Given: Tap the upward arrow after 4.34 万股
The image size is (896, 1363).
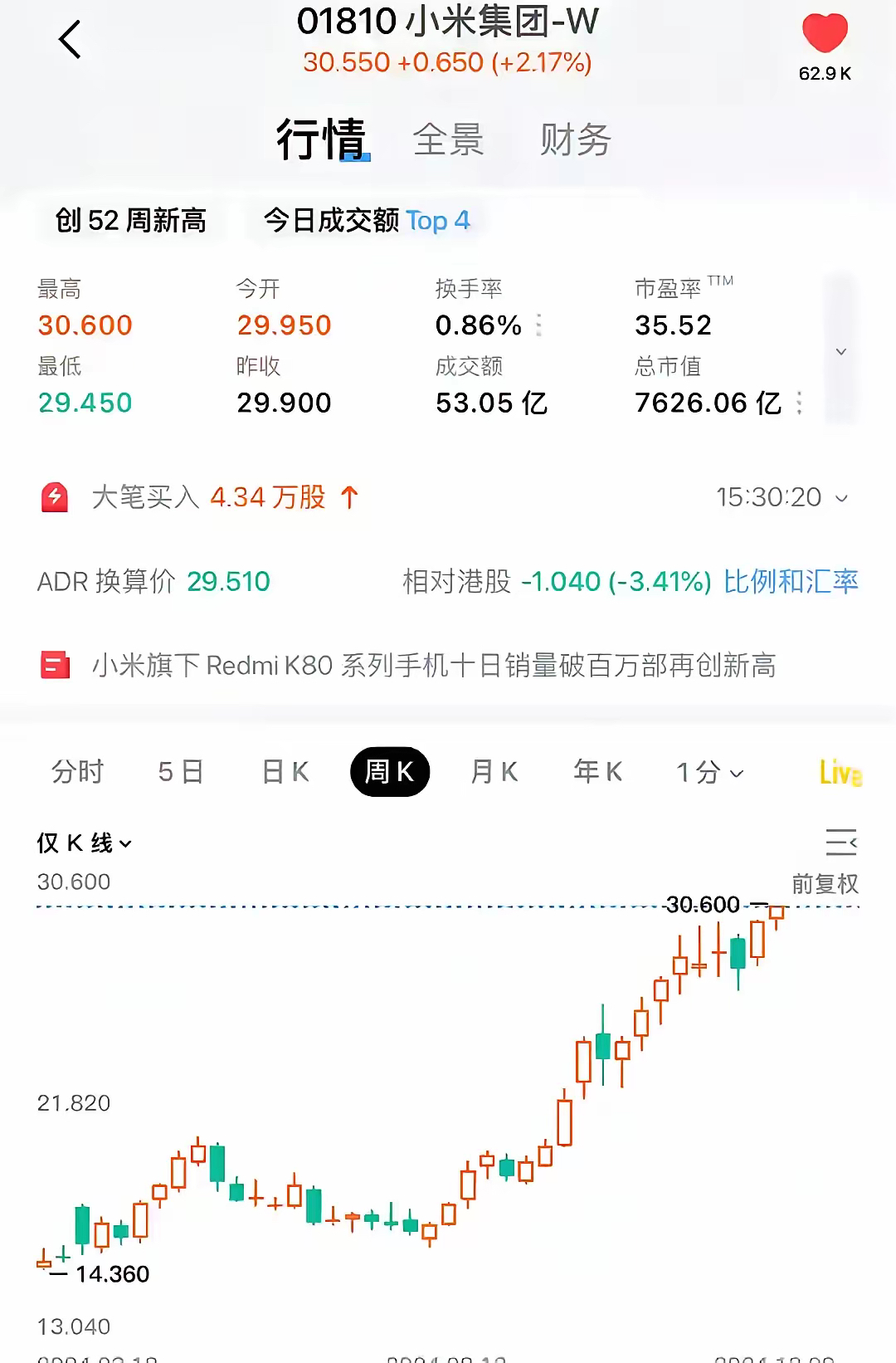Looking at the screenshot, I should point(348,497).
